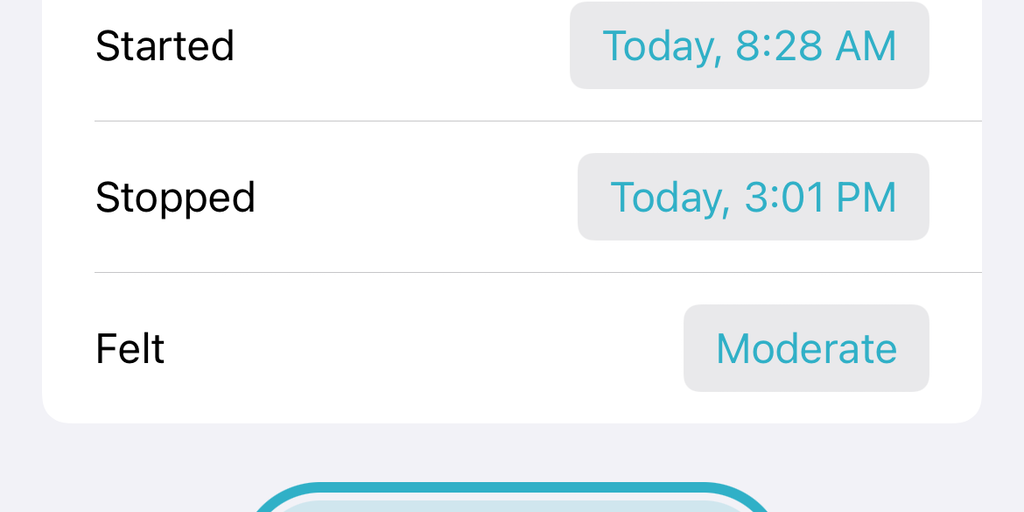Screen dimensions: 1024x512
Task: Open the Felt Moderate picker
Action: (806, 348)
